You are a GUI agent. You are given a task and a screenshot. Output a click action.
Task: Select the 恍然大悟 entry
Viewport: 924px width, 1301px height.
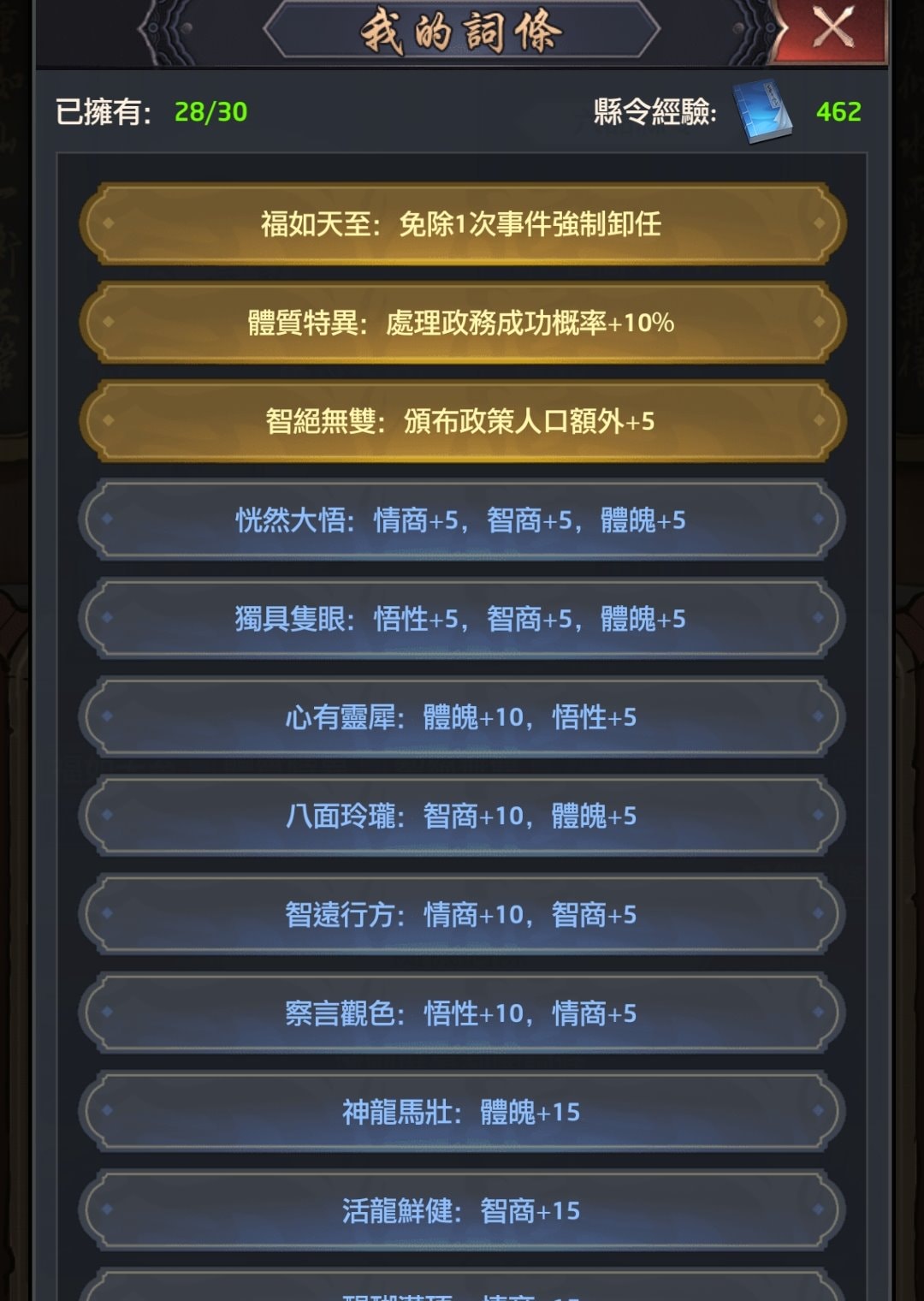pyautogui.click(x=462, y=520)
